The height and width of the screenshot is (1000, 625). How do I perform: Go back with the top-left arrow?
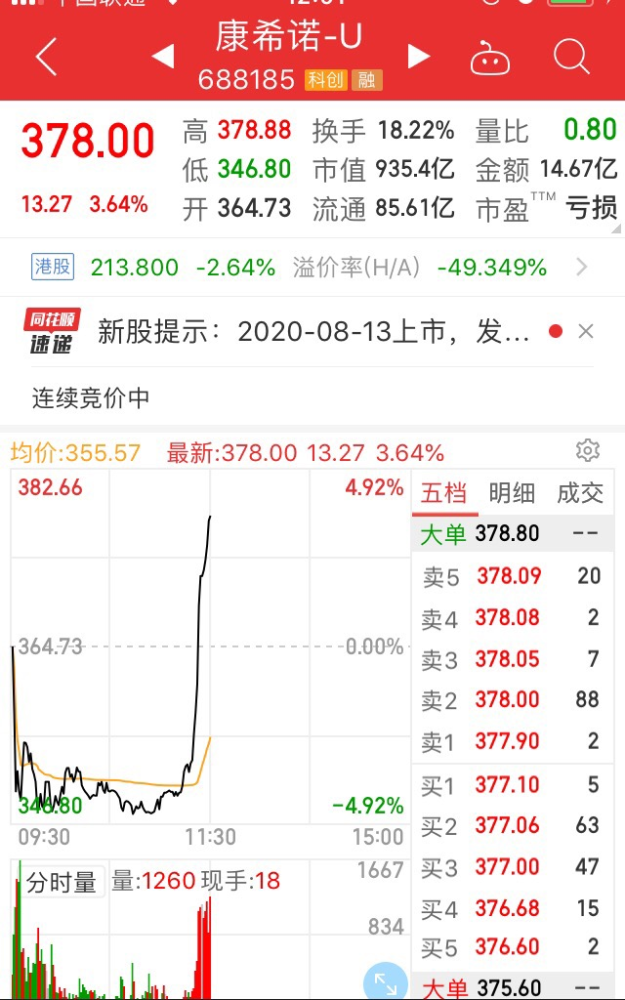(x=46, y=57)
